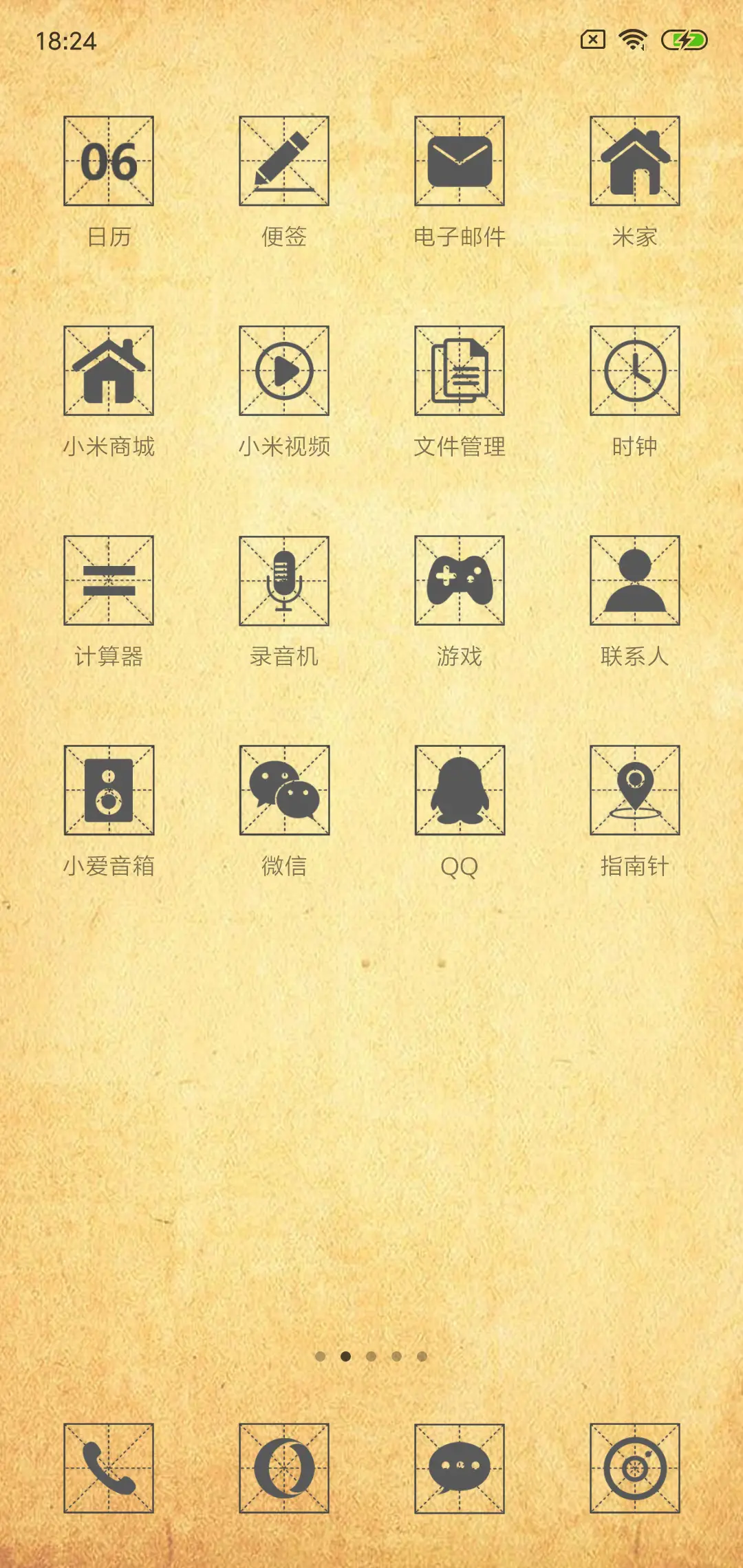Start the 小米视频 Mi Video app
This screenshot has height=1568, width=743.
(x=285, y=371)
